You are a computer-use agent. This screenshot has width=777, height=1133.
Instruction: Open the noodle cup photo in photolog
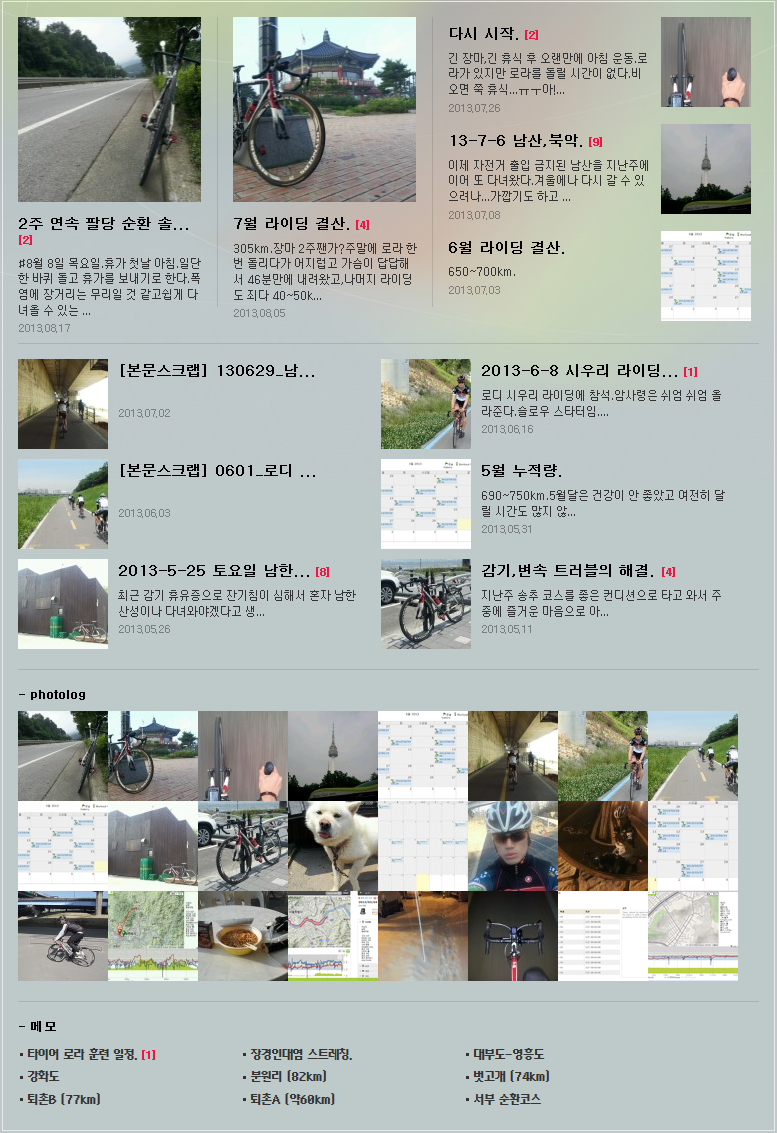coord(243,936)
